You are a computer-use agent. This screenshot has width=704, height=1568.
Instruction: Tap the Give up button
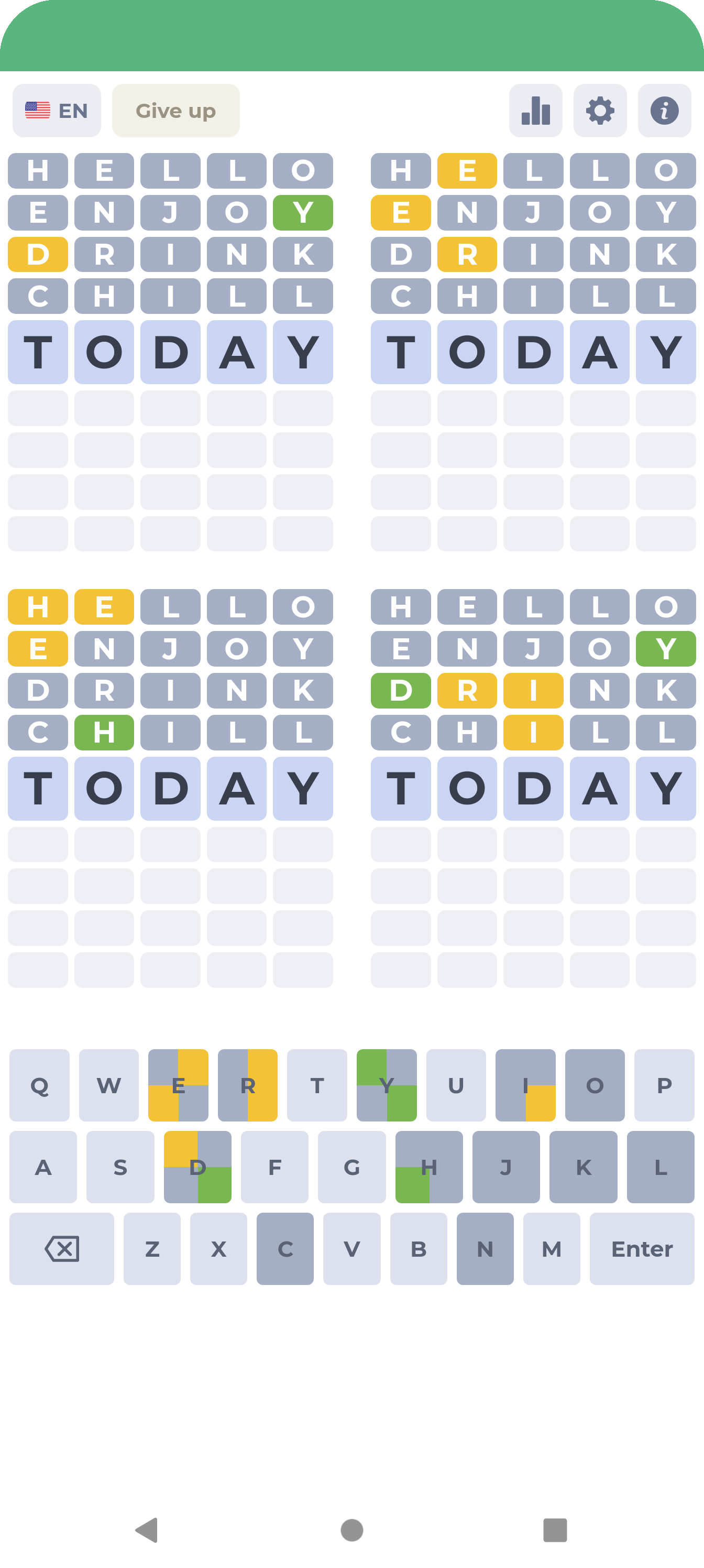175,111
